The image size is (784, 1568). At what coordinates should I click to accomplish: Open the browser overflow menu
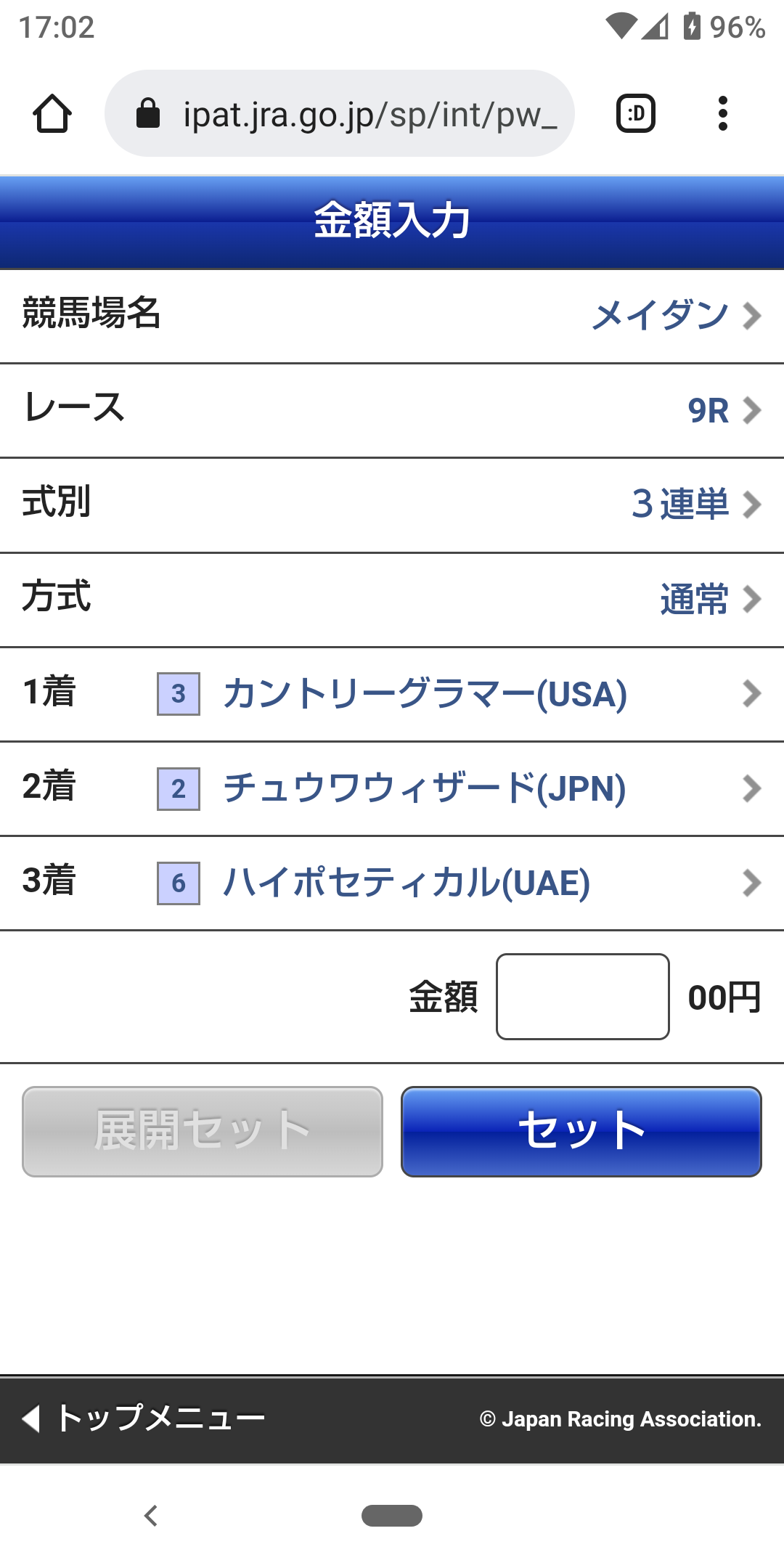coord(722,114)
